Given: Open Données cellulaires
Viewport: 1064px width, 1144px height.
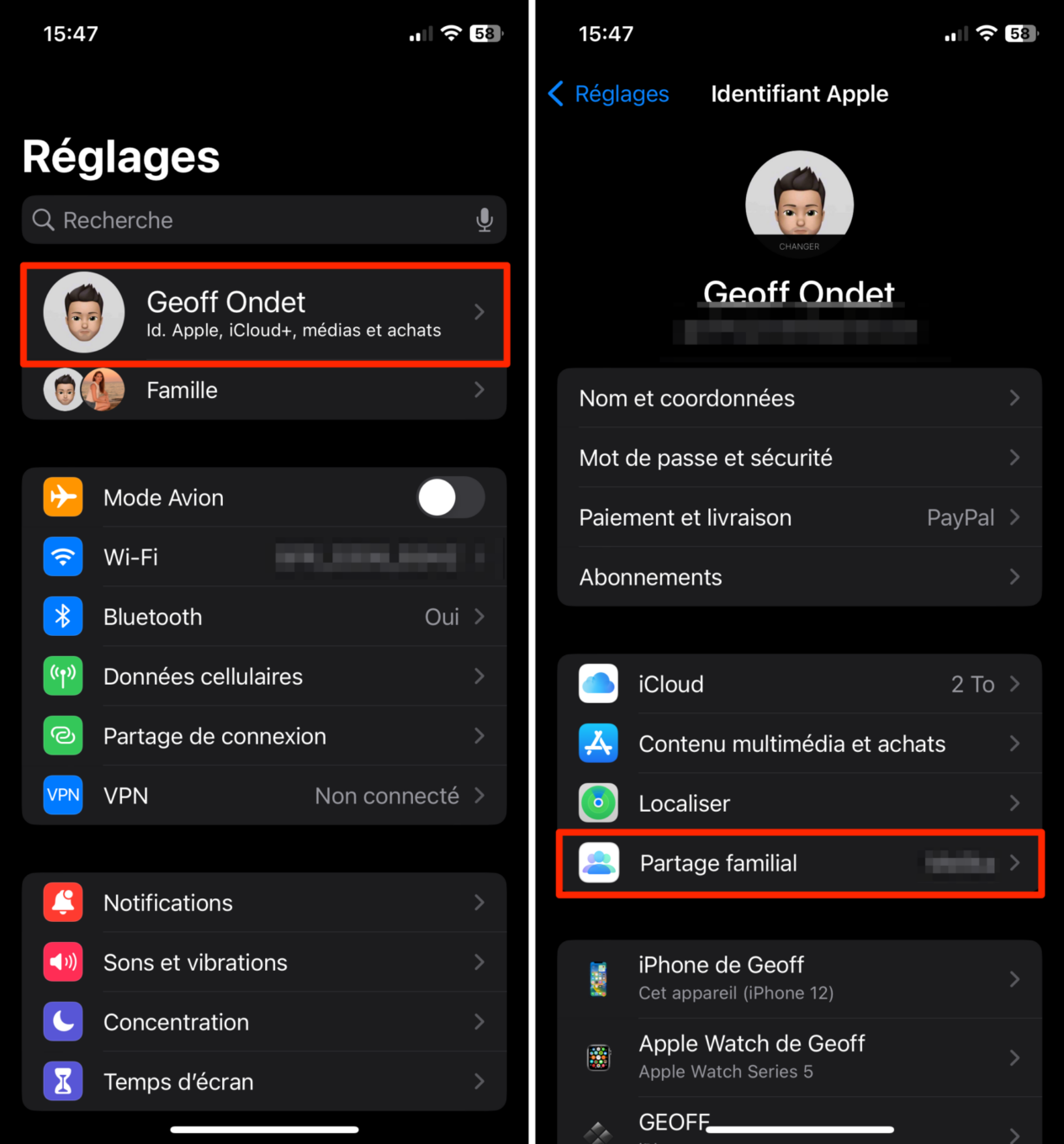Looking at the screenshot, I should (264, 677).
